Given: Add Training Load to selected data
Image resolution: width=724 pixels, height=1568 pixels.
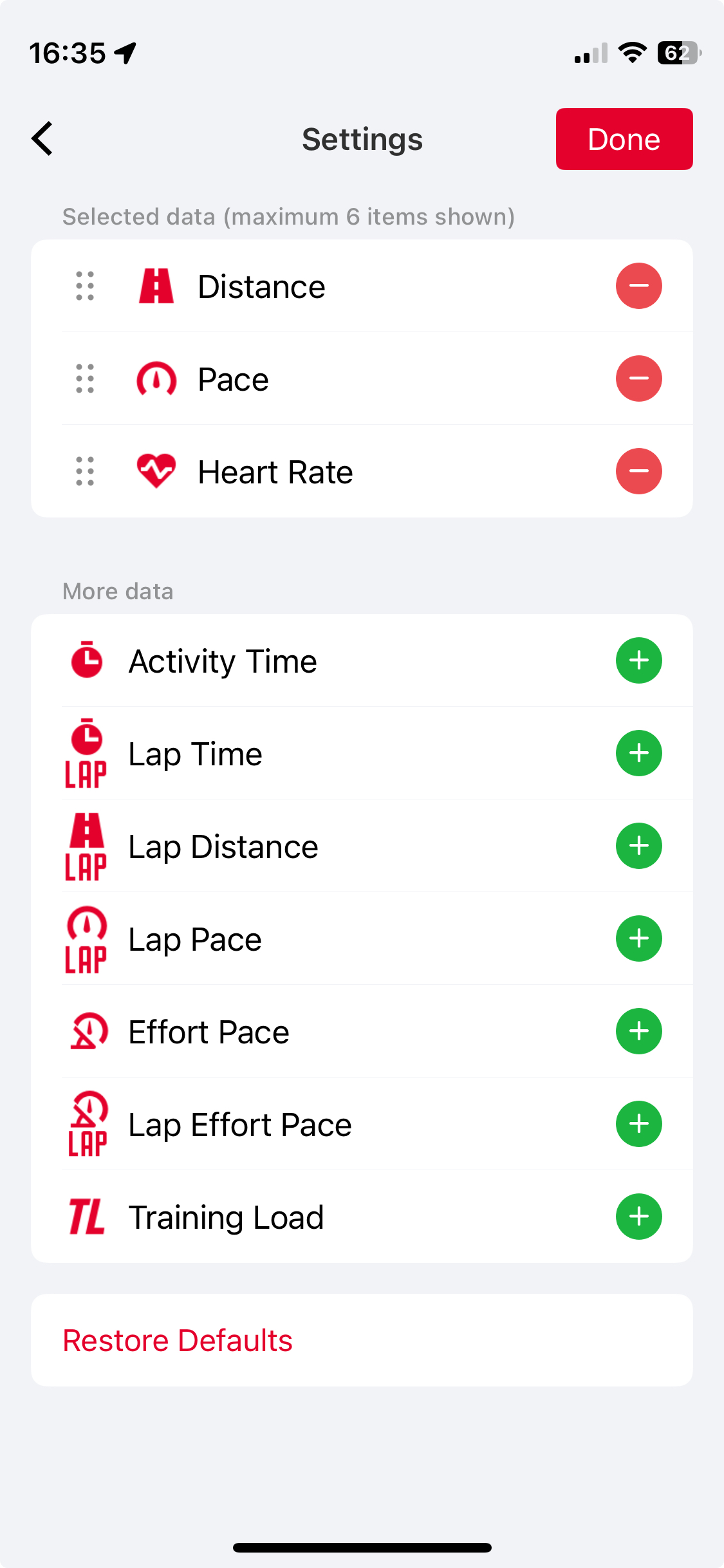Looking at the screenshot, I should tap(638, 1217).
